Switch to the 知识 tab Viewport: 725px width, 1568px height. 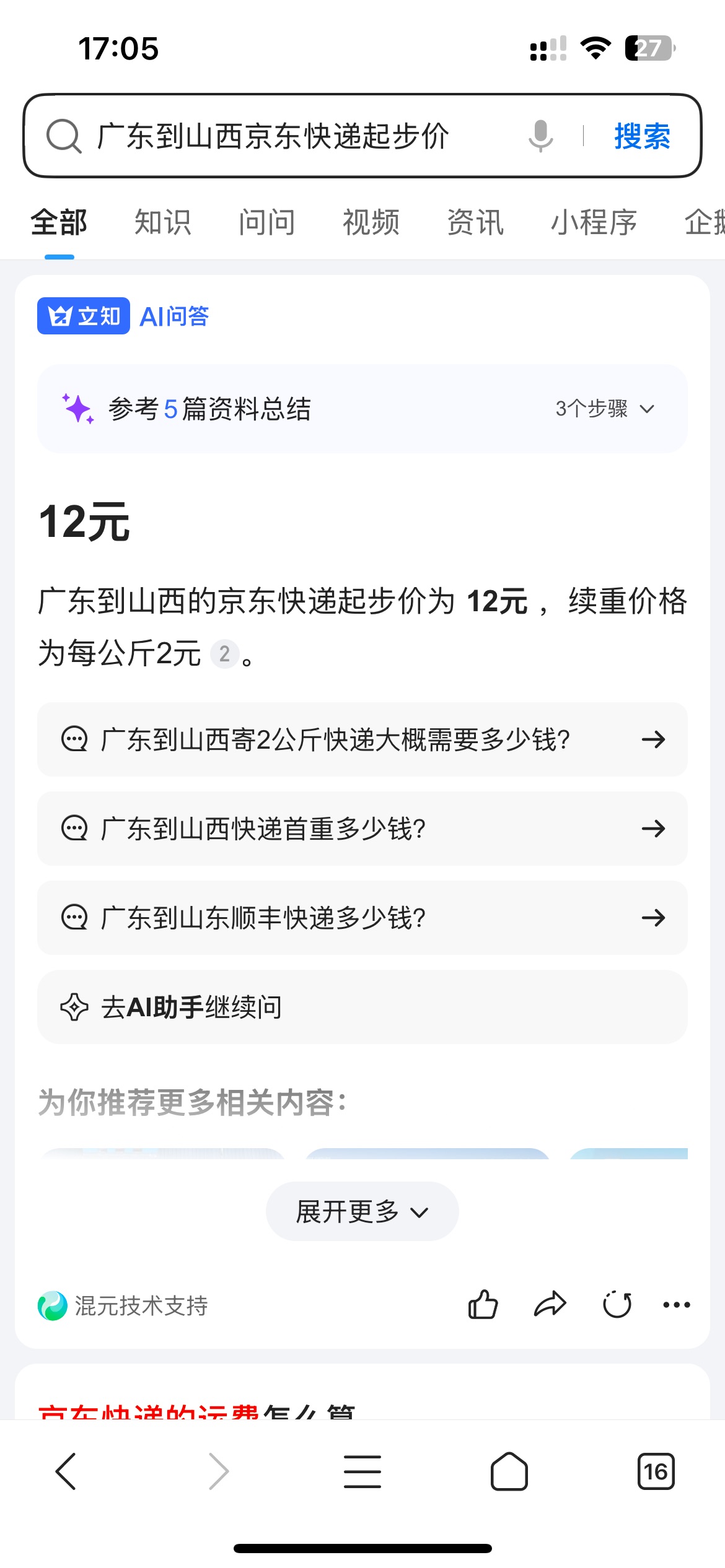click(163, 222)
